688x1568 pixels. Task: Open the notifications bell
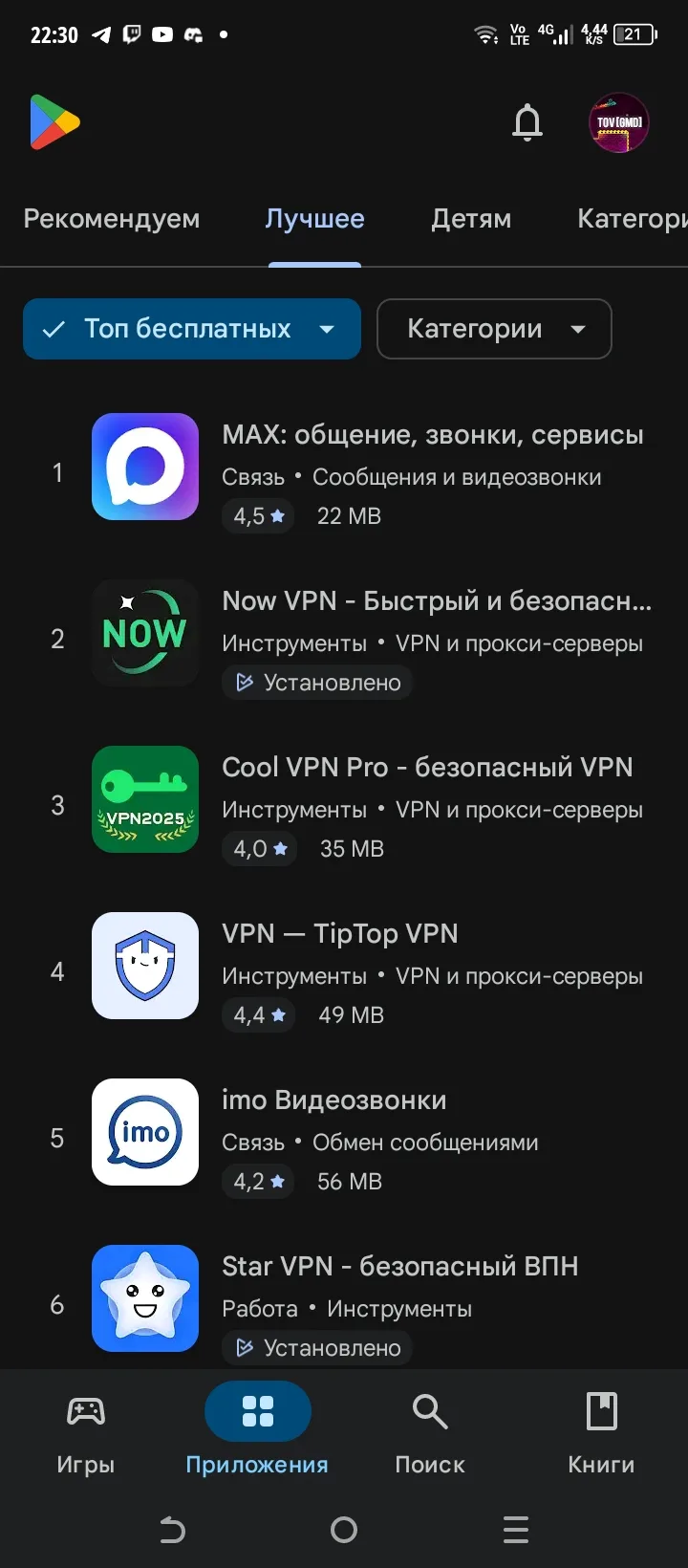point(527,122)
